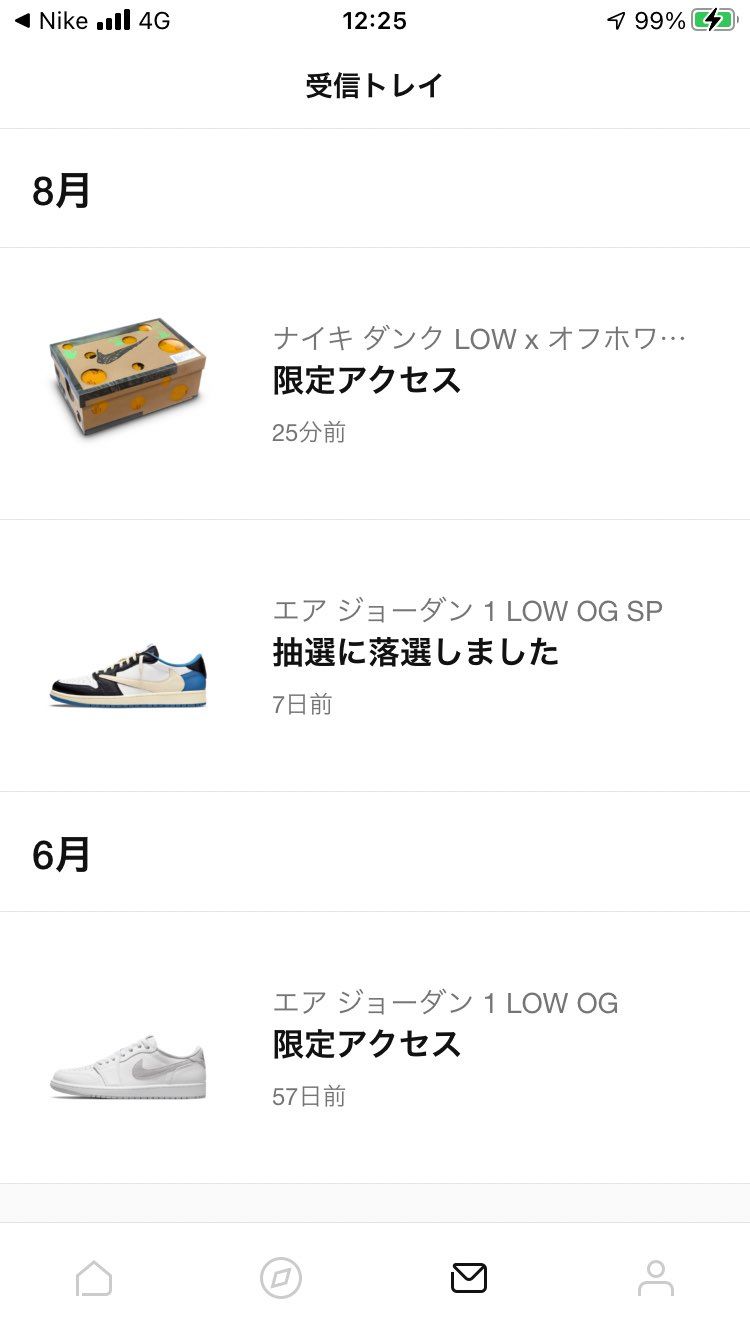Select the Discover compass icon
This screenshot has width=750, height=1334.
281,1277
